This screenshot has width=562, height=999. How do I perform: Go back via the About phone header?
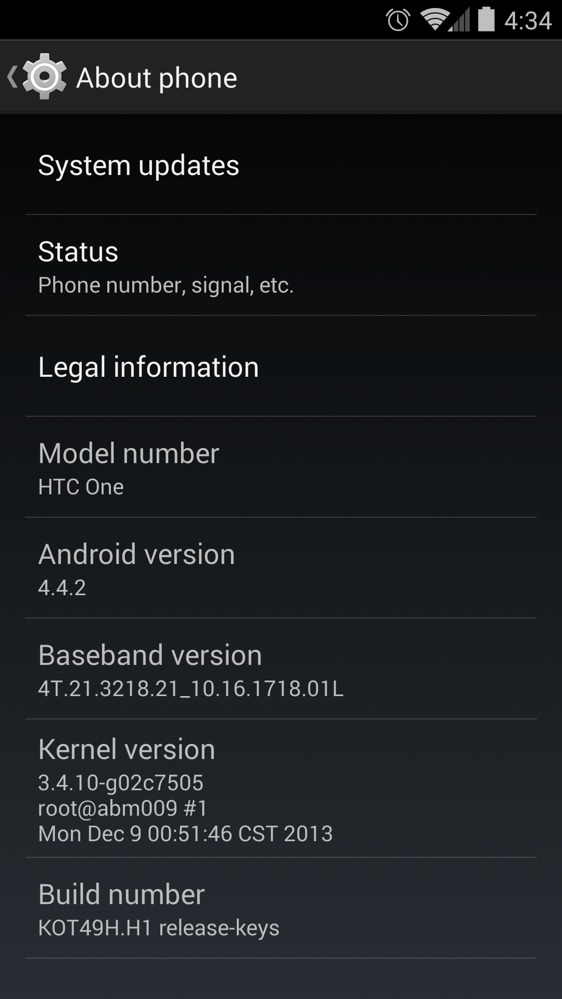tap(121, 78)
